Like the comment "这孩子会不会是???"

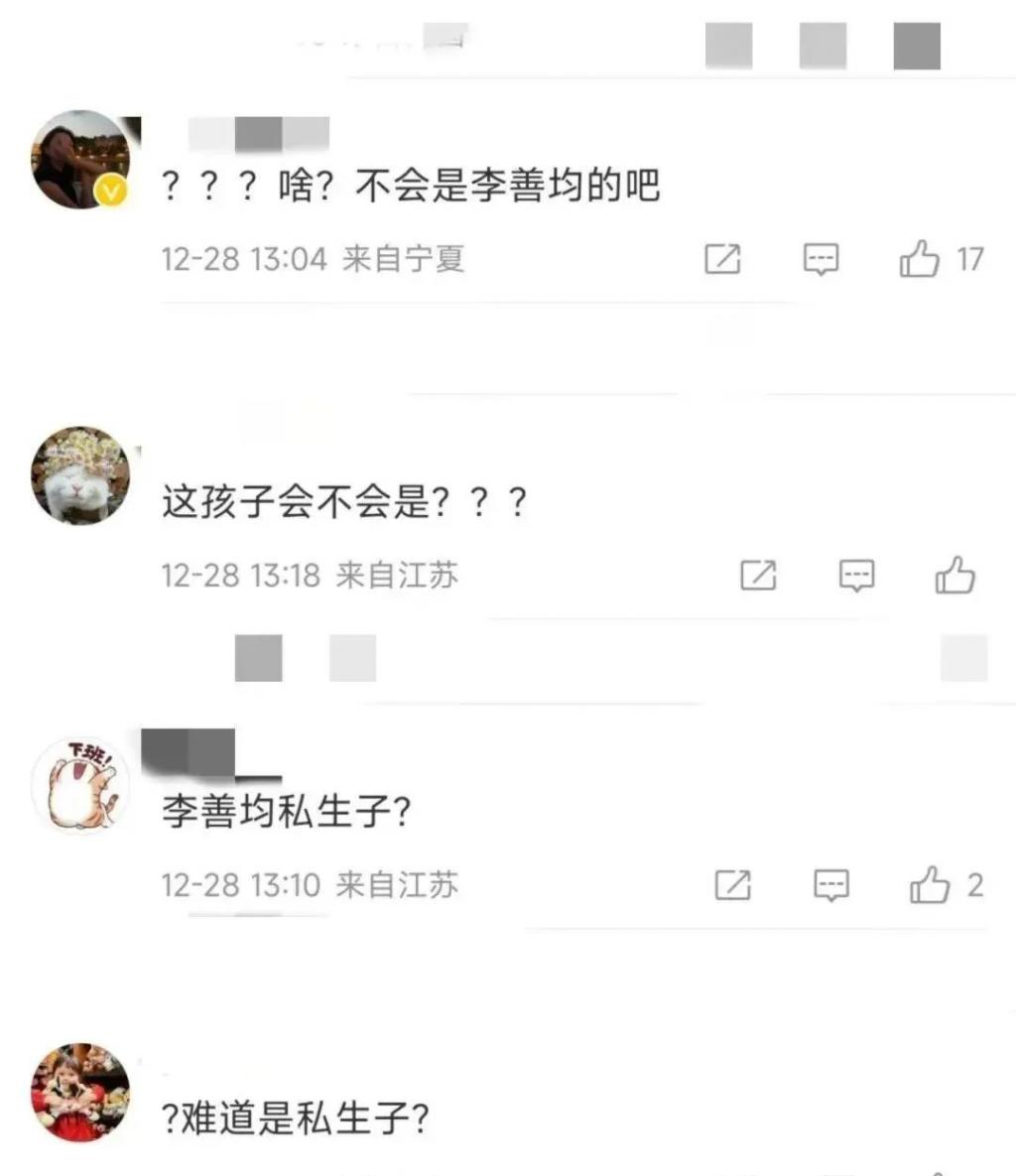pos(955,575)
